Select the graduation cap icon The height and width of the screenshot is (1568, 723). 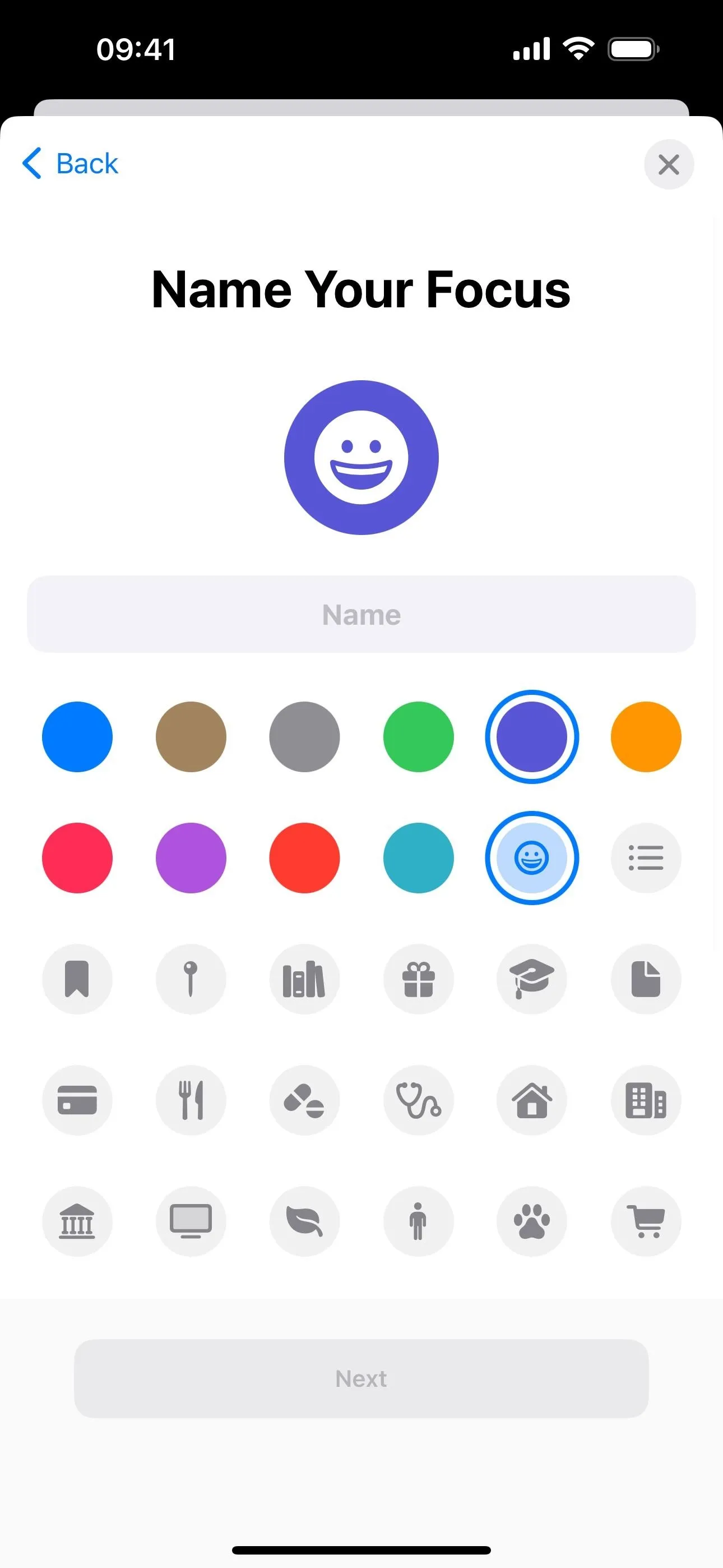[532, 979]
